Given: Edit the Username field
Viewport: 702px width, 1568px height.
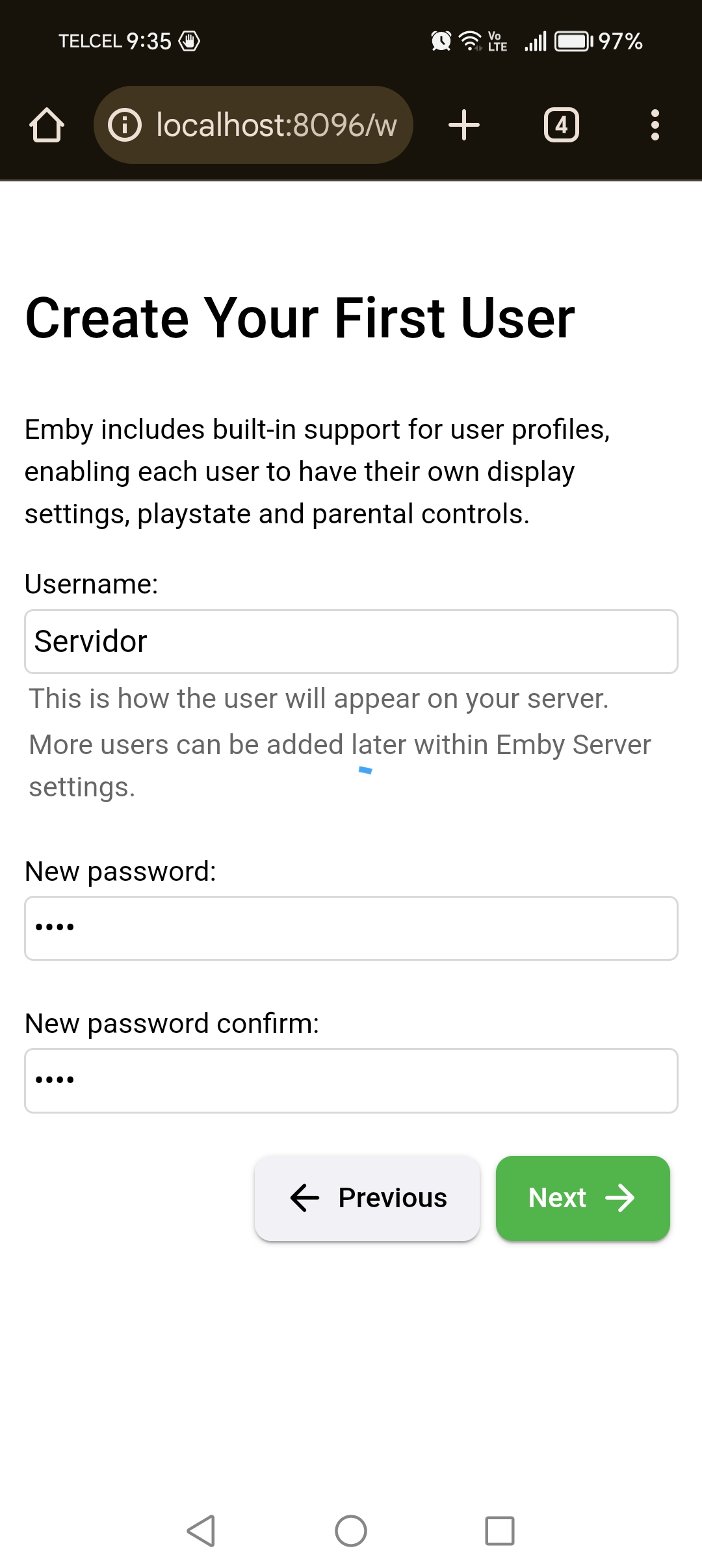Looking at the screenshot, I should 351,642.
